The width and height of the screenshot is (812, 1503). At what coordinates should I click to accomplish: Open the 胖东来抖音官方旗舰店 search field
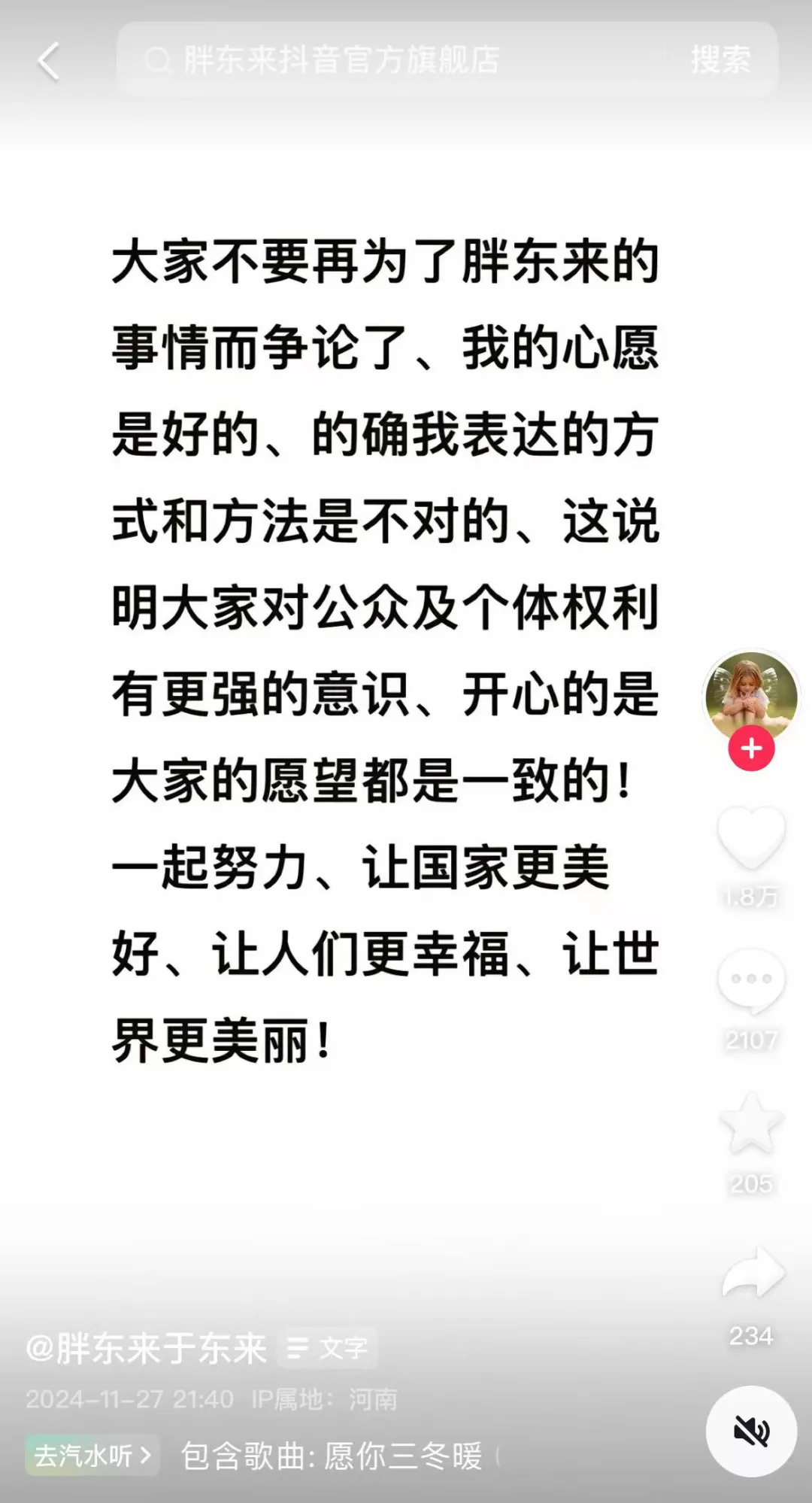click(x=391, y=60)
